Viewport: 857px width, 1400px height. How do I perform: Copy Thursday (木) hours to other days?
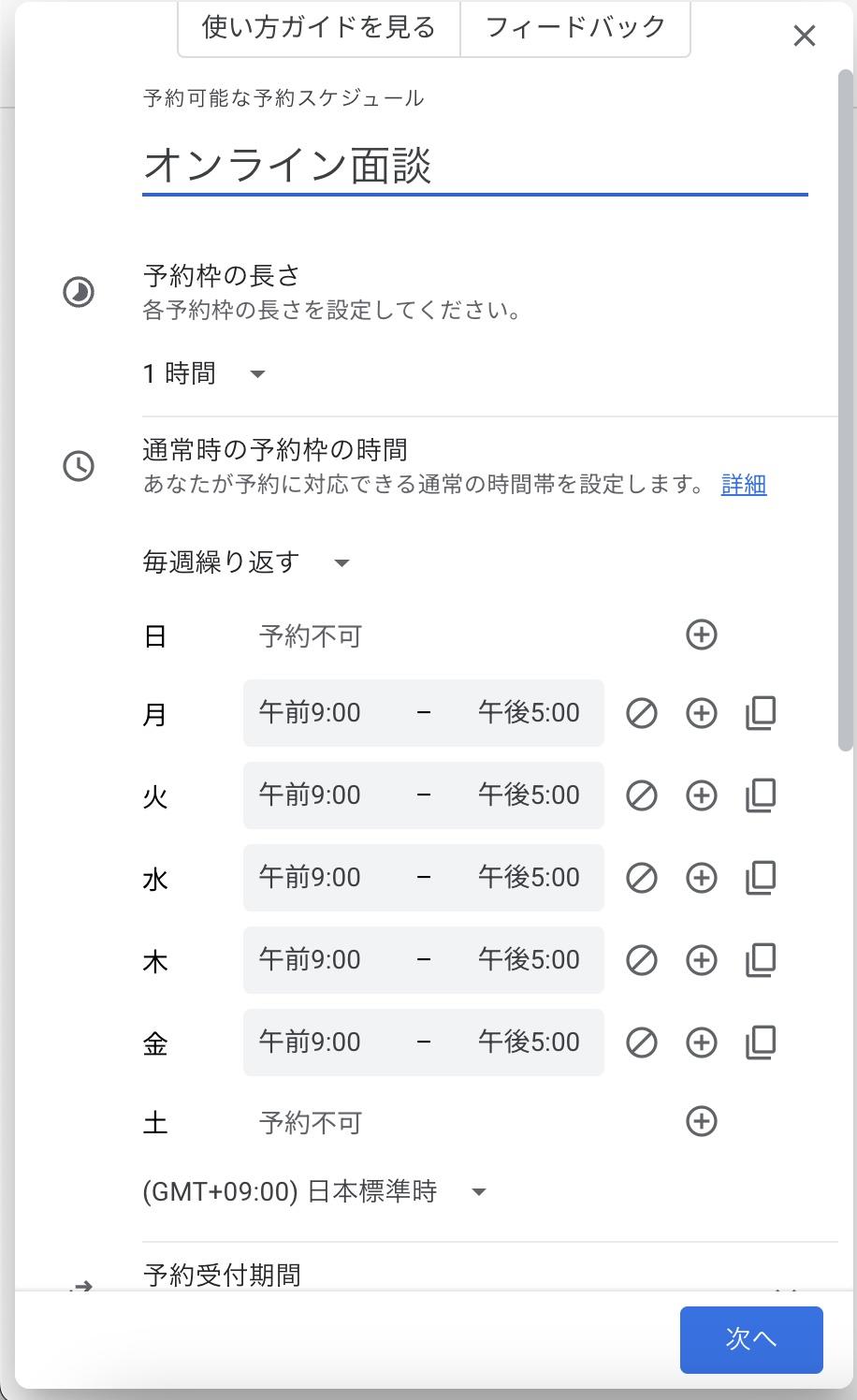tap(761, 960)
